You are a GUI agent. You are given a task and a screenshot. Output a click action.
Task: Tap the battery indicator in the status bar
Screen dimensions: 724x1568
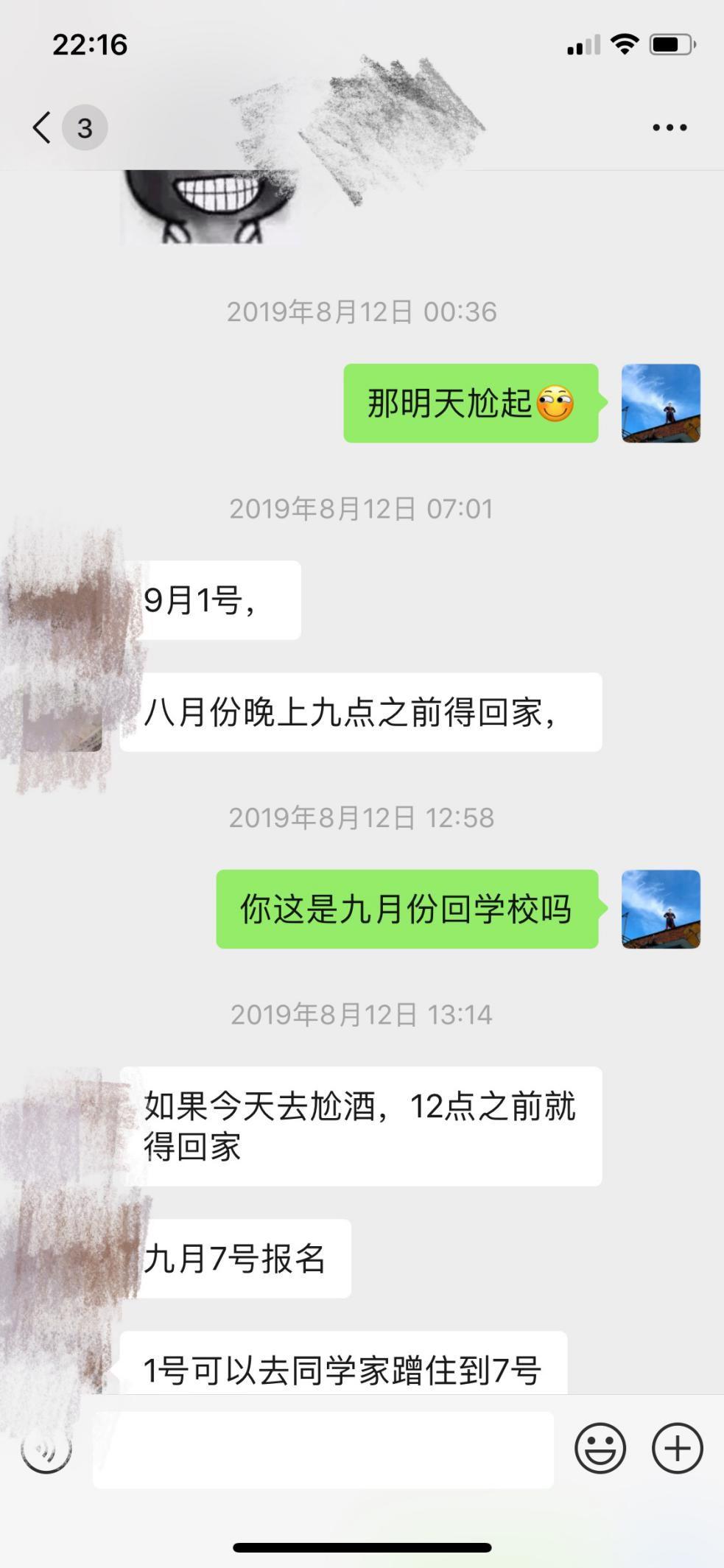(x=672, y=46)
